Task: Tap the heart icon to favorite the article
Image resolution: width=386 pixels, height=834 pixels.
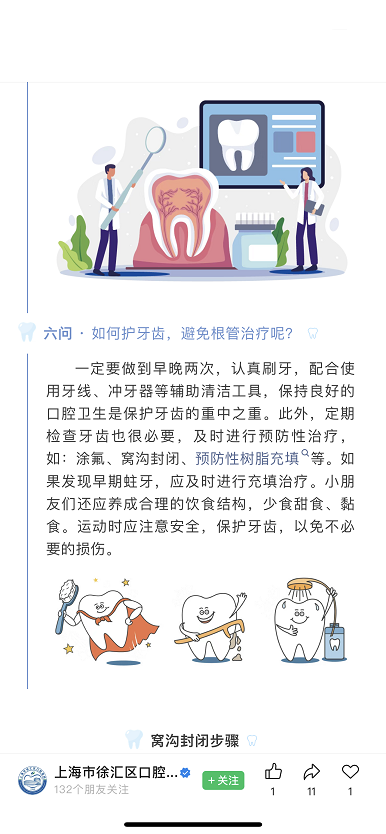Action: point(350,771)
